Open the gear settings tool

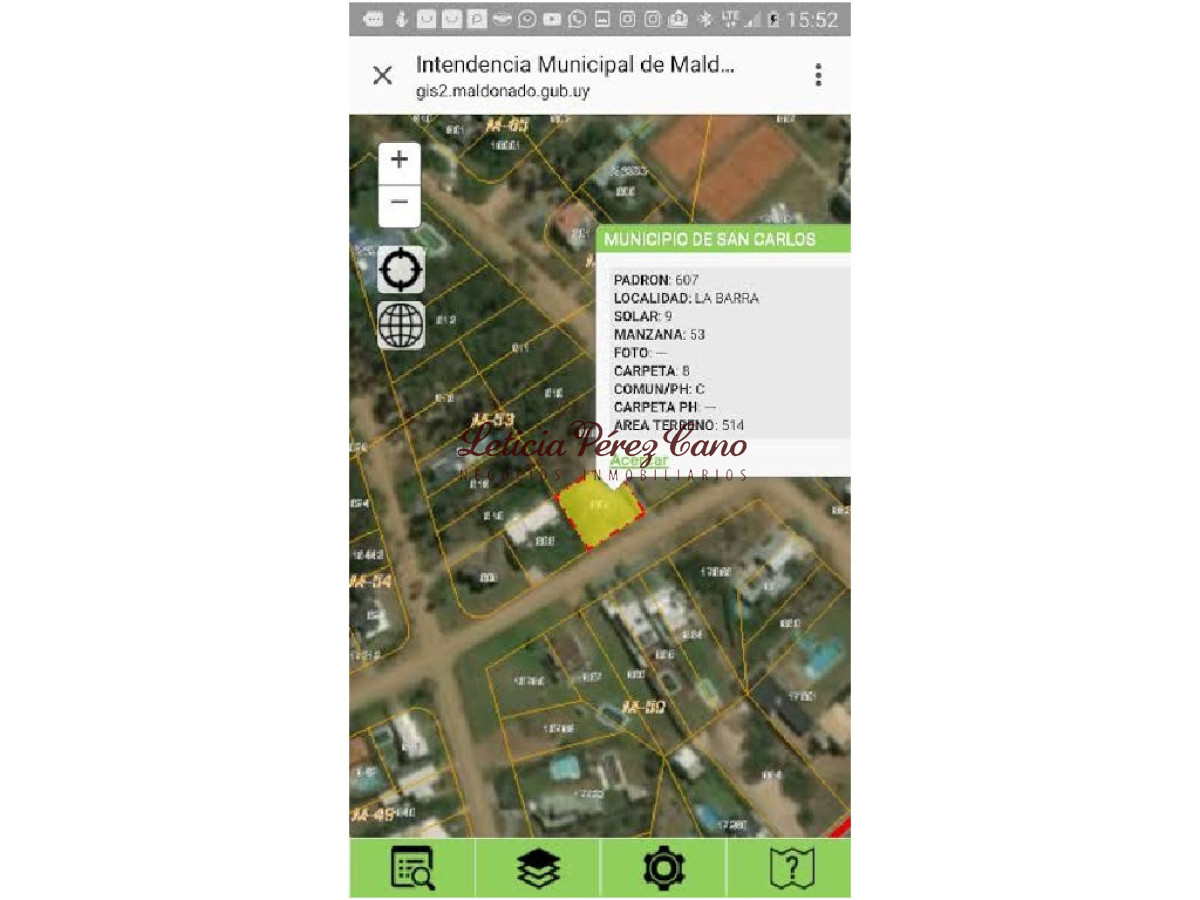(x=664, y=868)
